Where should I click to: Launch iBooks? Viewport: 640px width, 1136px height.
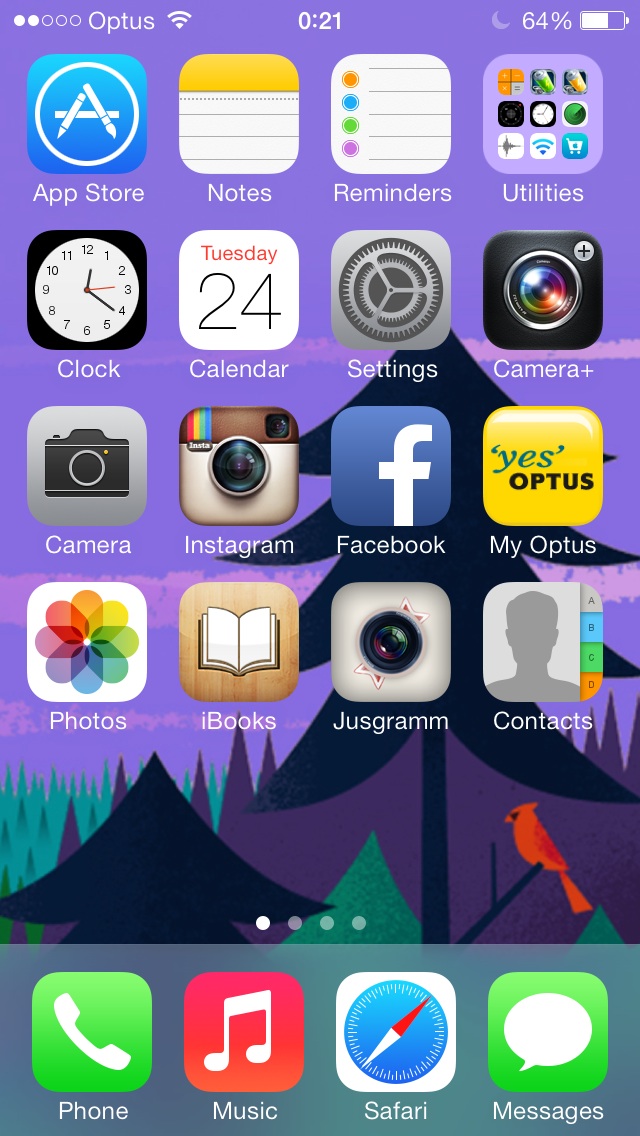coord(238,642)
